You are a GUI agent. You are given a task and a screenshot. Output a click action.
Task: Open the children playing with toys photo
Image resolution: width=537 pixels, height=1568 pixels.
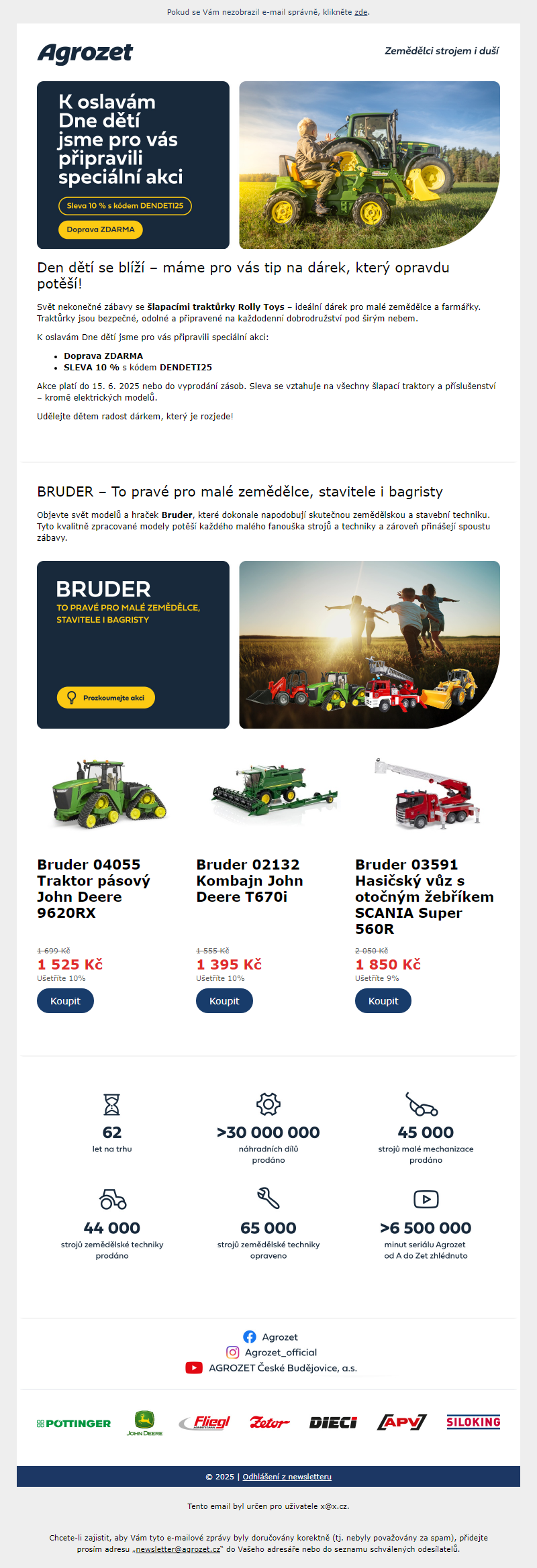click(369, 644)
